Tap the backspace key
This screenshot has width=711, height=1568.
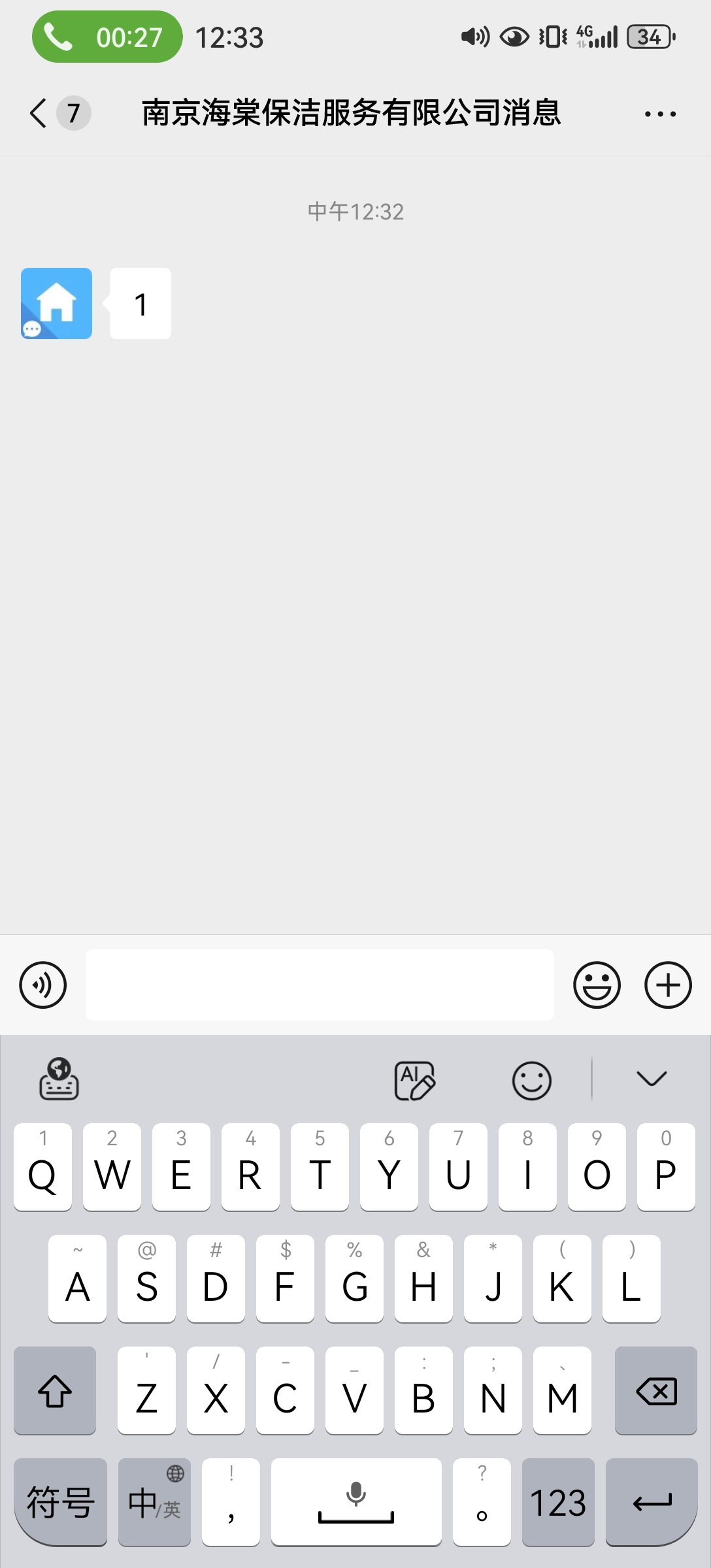coord(656,1390)
